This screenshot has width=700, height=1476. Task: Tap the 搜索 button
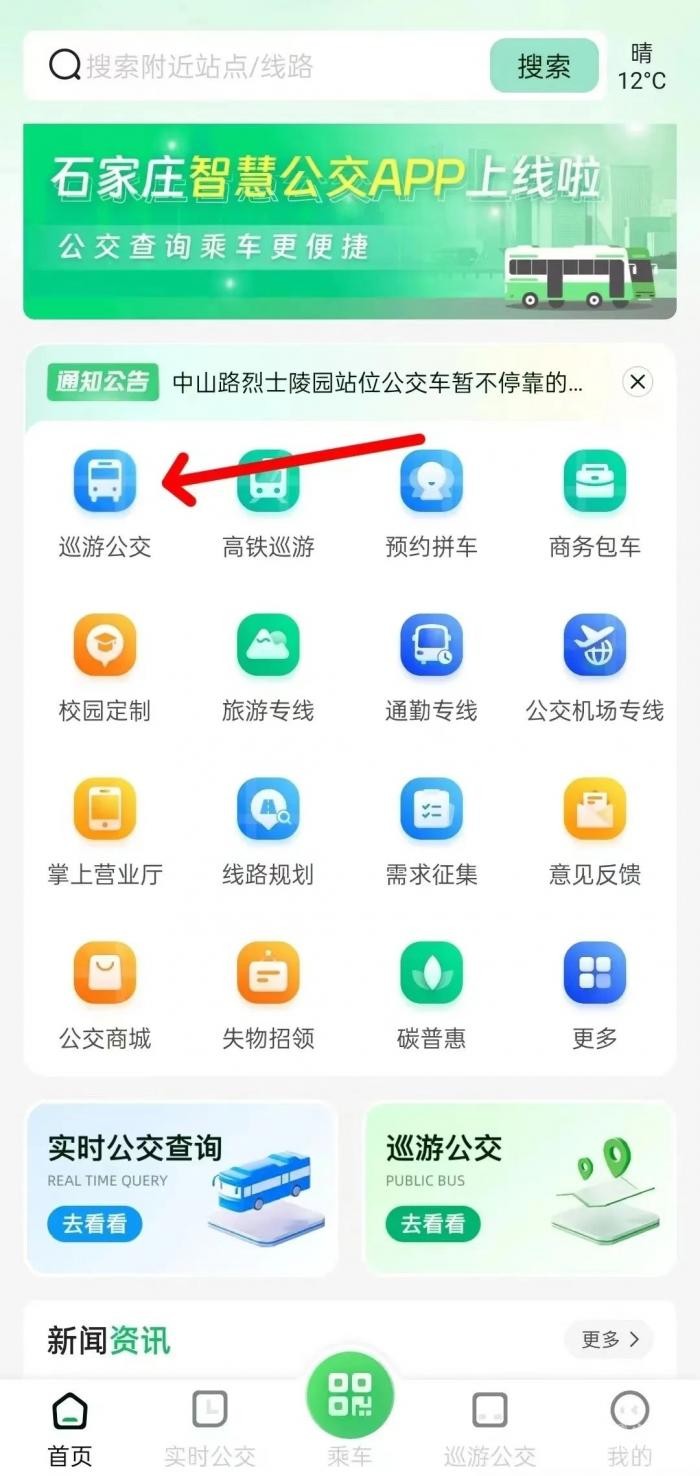pyautogui.click(x=543, y=67)
